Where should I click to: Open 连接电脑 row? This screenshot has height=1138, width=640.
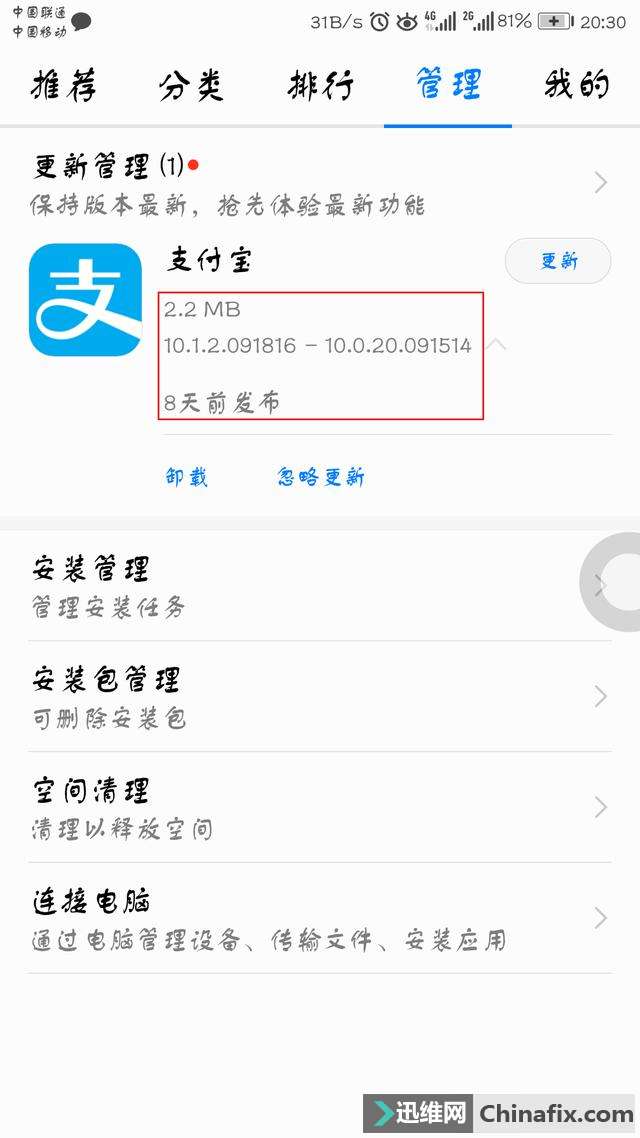tap(300, 918)
